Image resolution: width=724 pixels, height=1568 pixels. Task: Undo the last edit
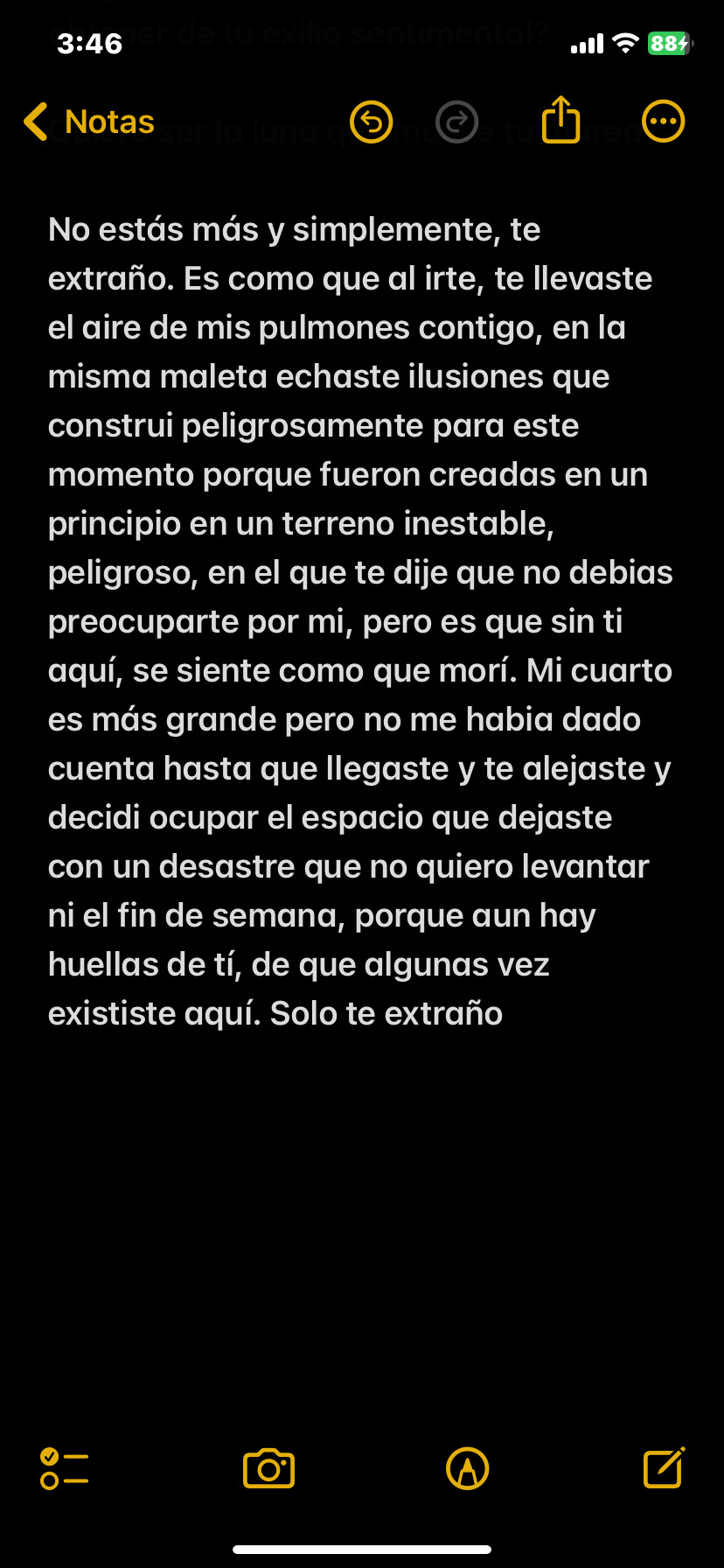click(372, 122)
